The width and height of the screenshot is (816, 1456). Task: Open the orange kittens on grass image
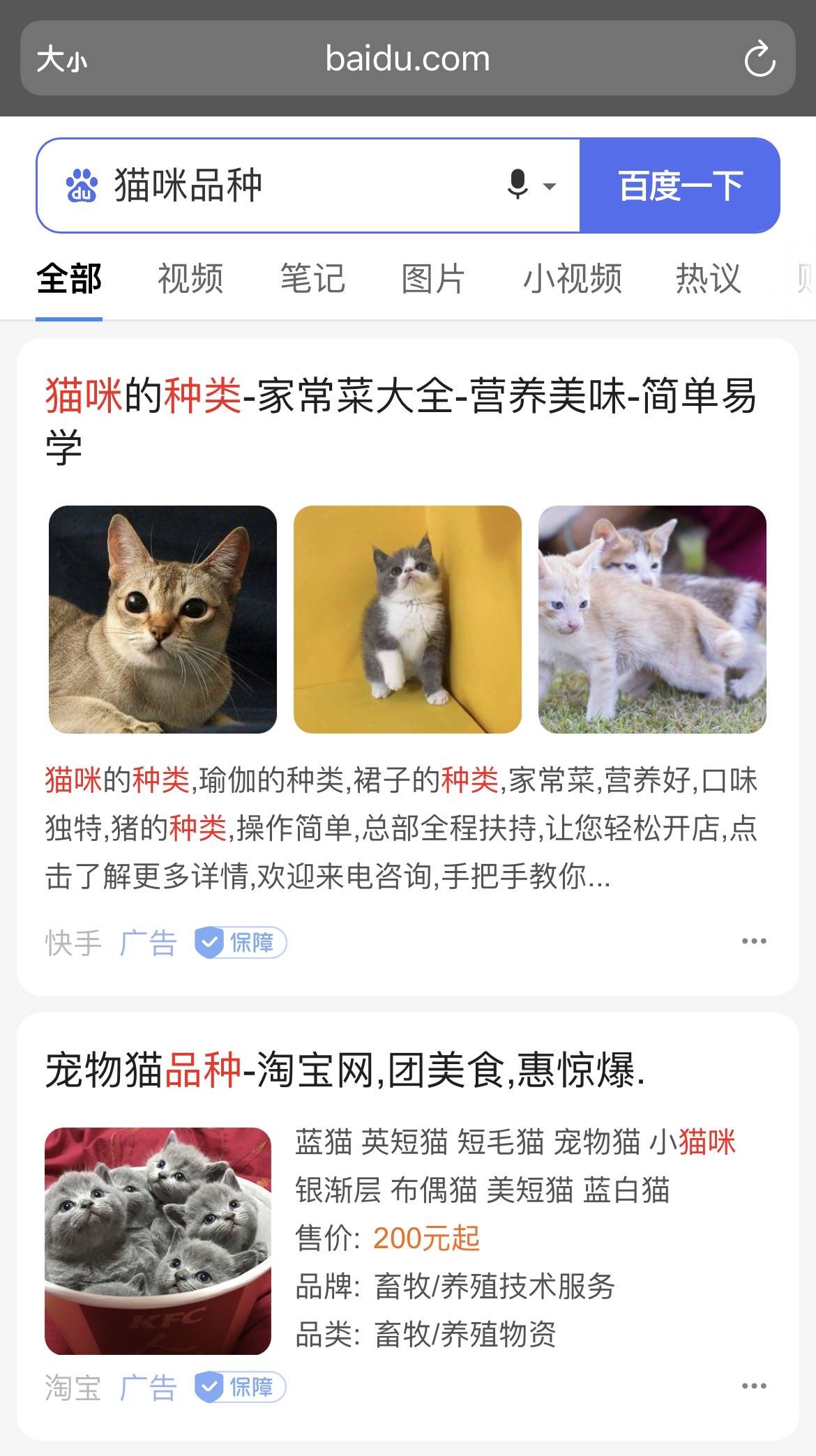point(652,619)
